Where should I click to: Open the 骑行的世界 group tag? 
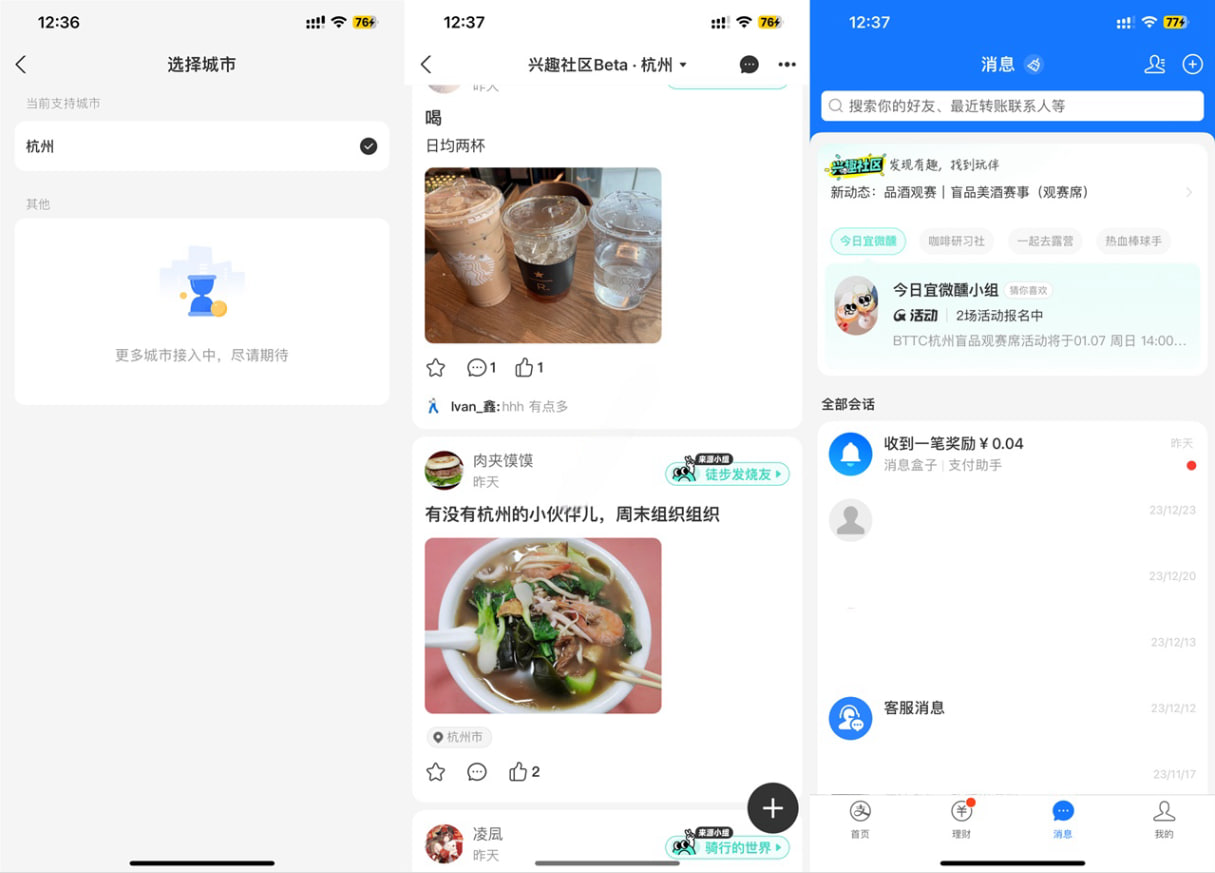coord(727,845)
